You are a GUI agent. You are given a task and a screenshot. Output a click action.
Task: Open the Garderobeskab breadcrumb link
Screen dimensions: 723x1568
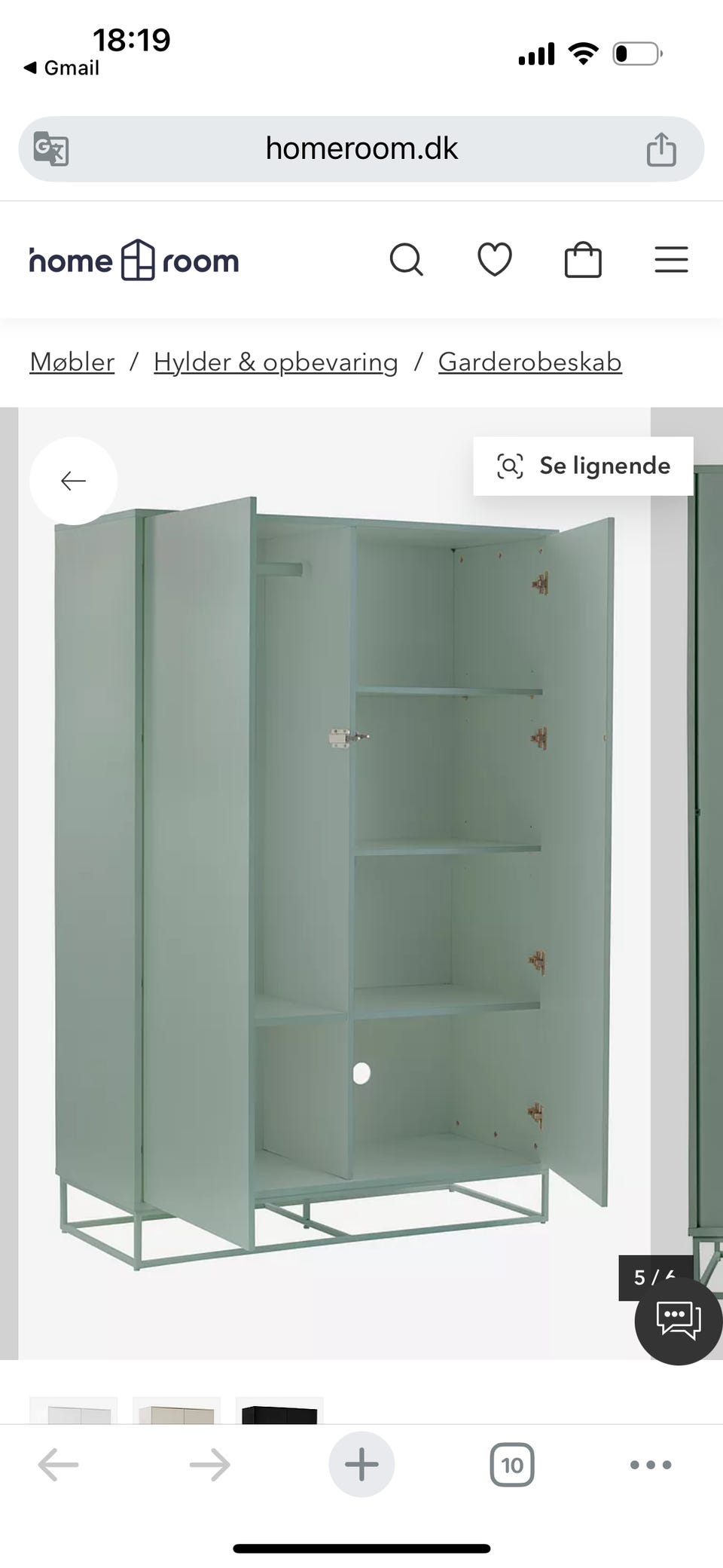(x=529, y=362)
